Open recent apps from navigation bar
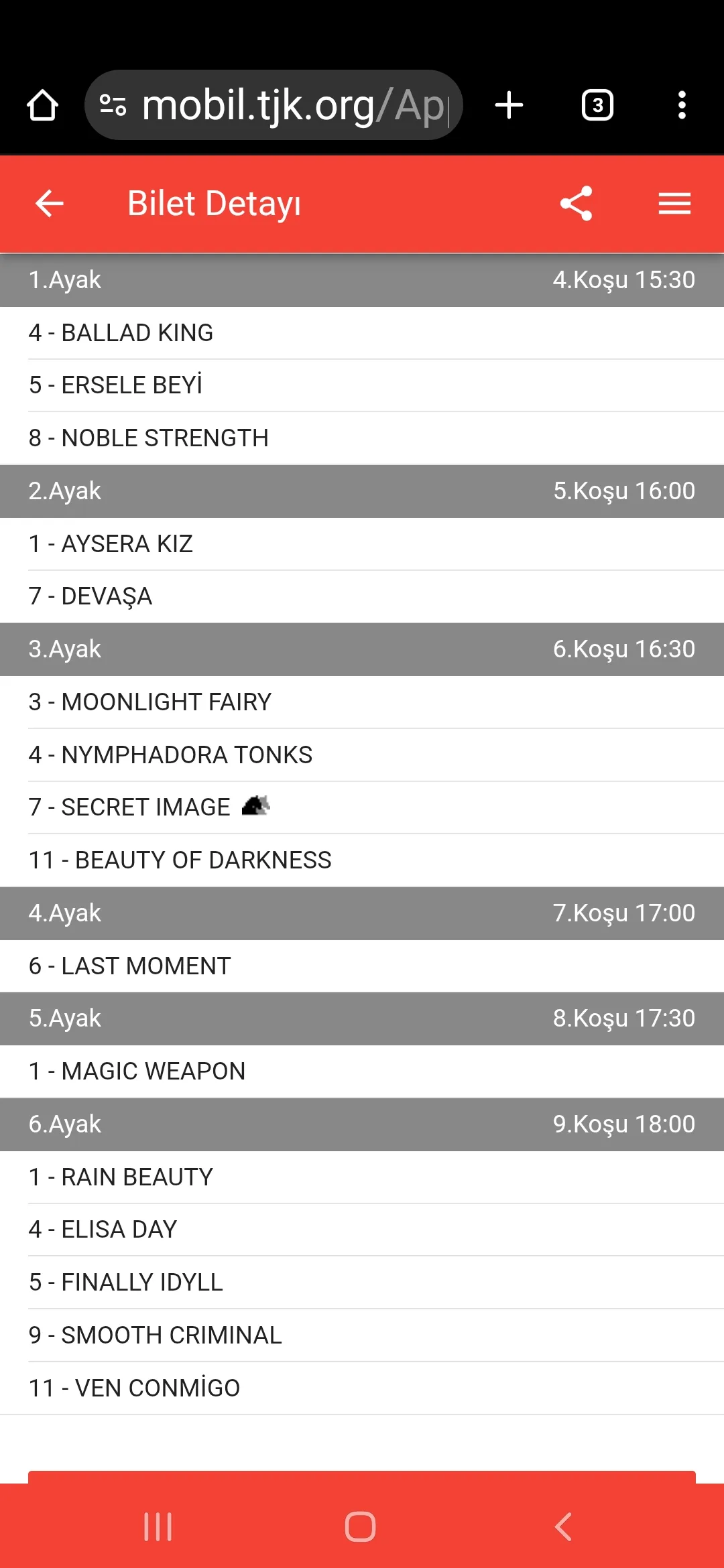Image resolution: width=724 pixels, height=1568 pixels. point(158,1527)
